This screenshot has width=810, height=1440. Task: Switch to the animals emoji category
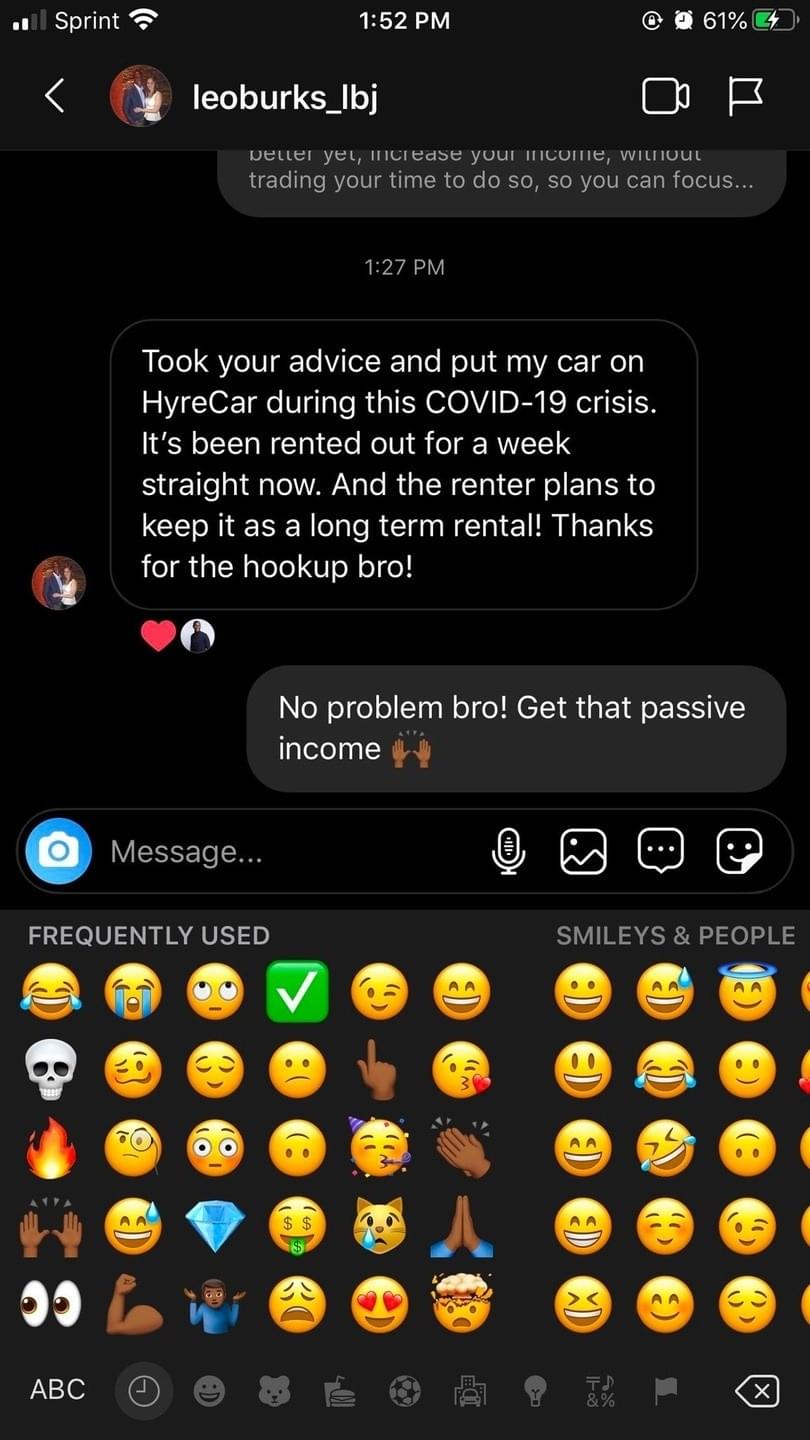[x=272, y=1390]
